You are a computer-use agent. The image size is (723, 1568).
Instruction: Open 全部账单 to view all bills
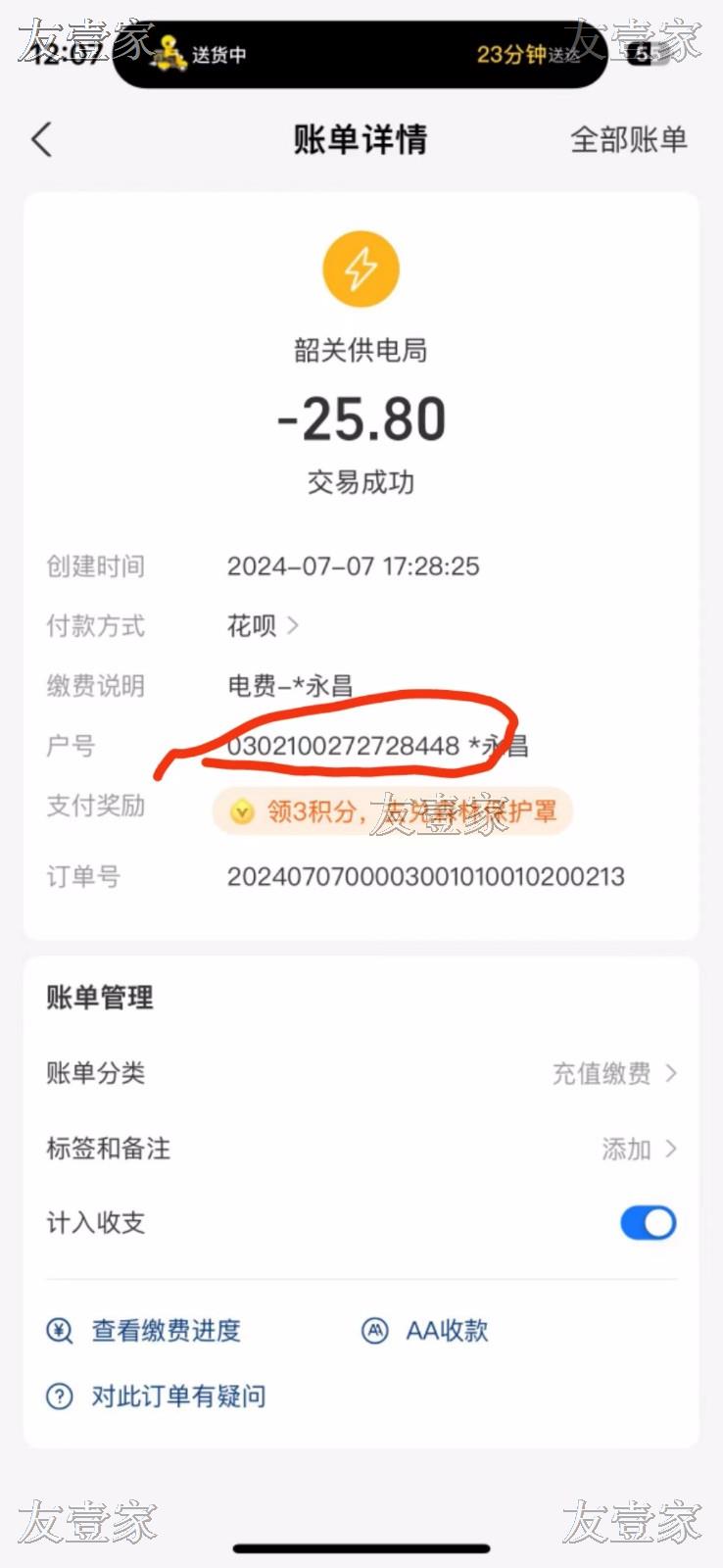[628, 140]
